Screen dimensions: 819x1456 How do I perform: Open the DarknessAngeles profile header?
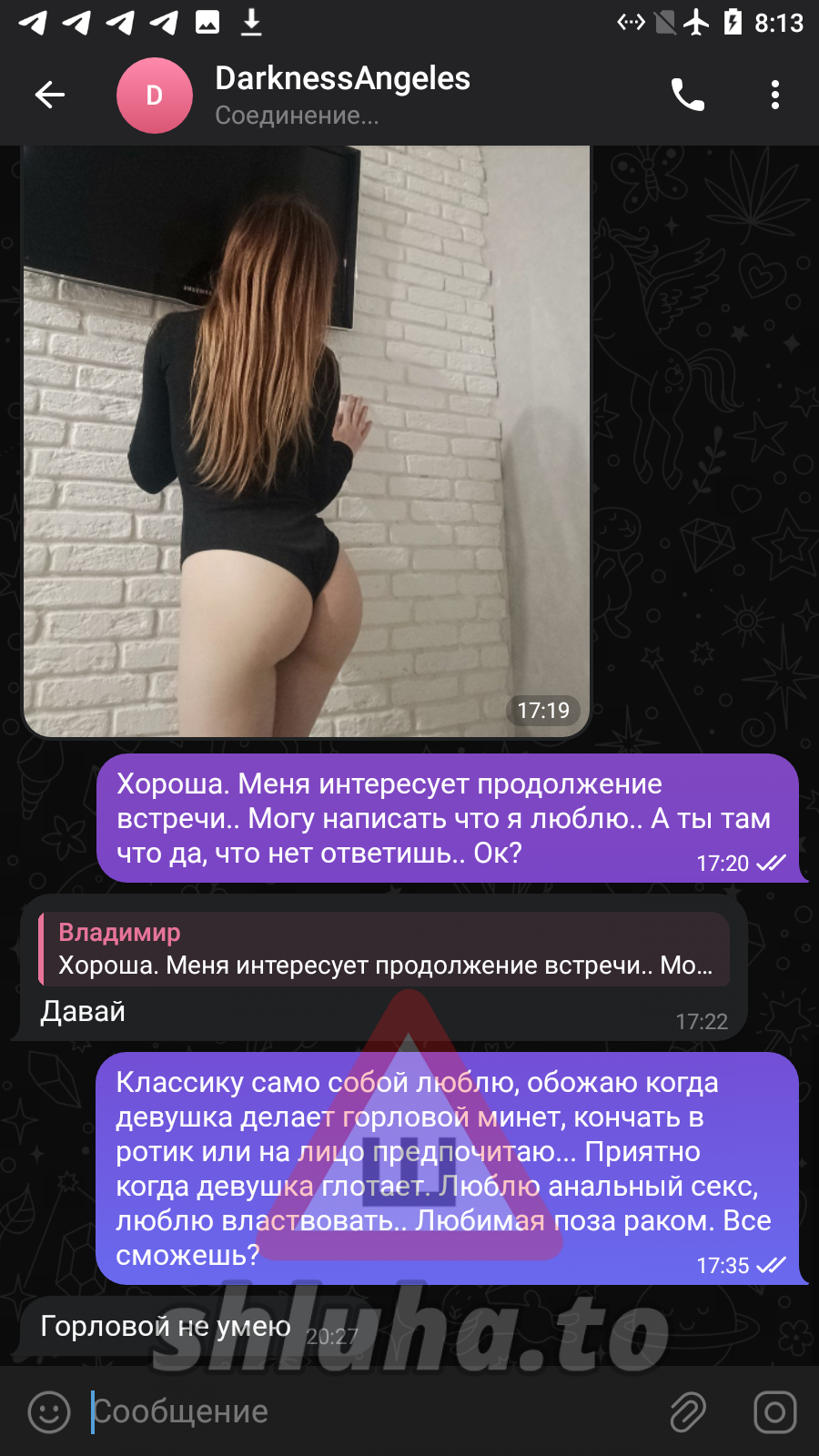point(342,95)
